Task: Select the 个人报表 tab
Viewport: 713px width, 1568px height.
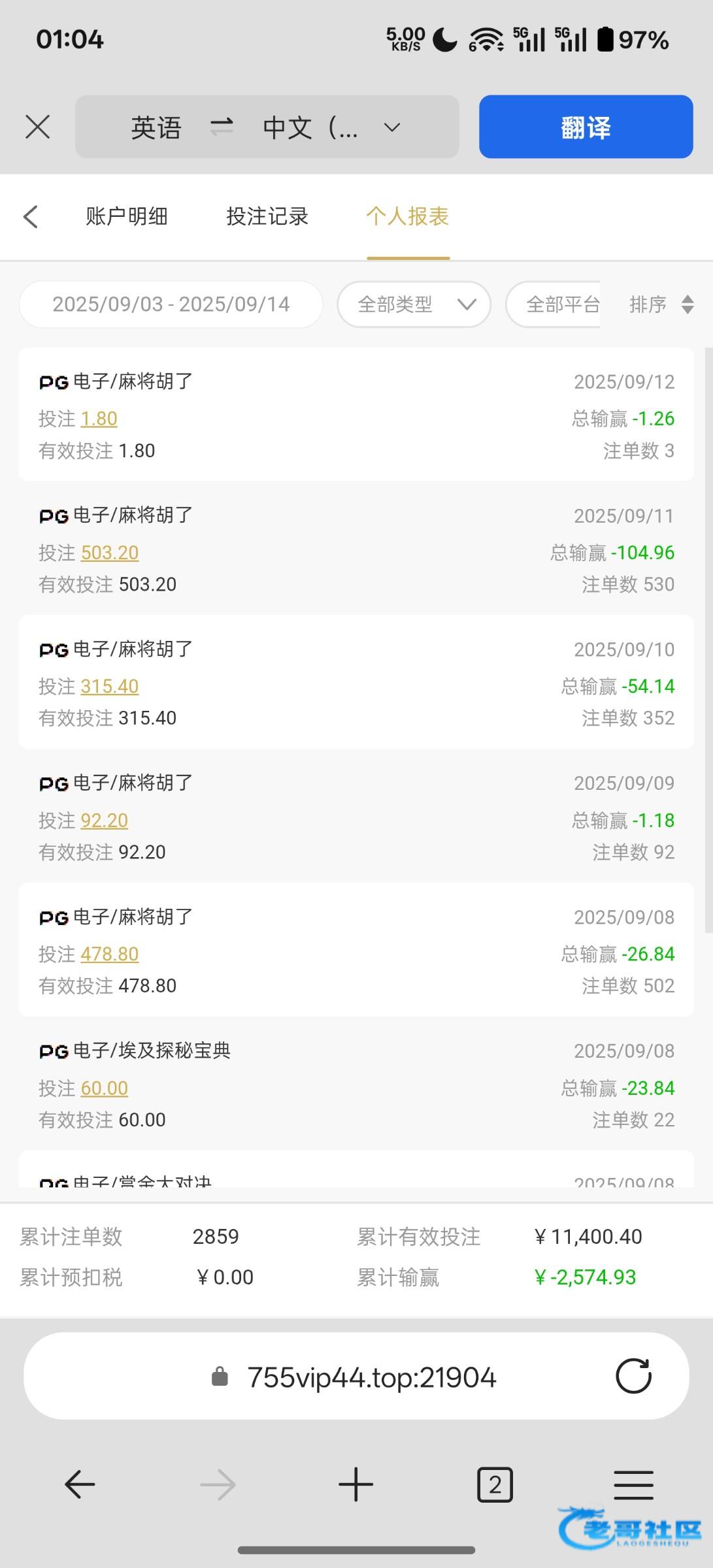Action: 408,216
